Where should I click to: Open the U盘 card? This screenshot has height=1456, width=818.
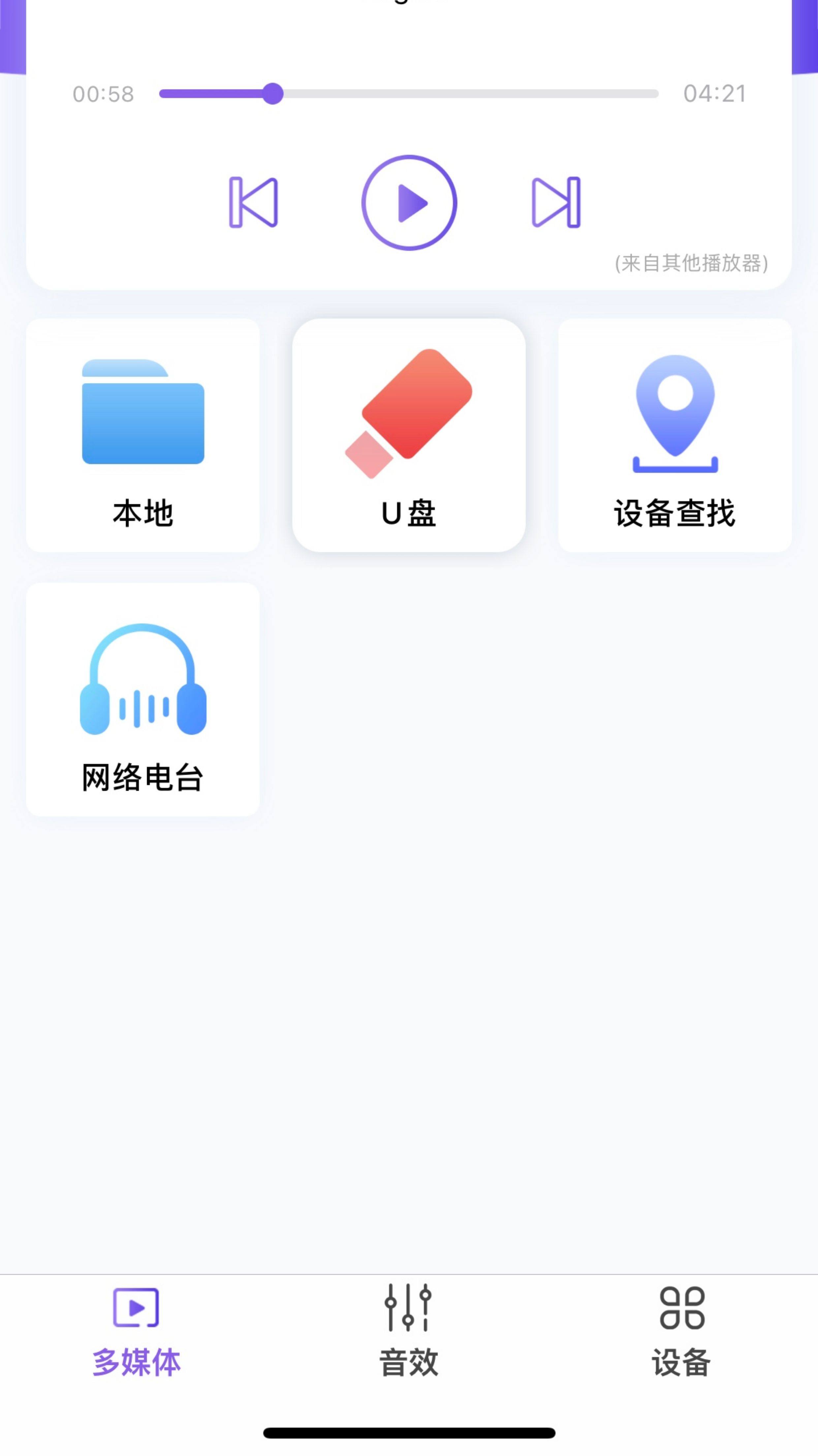click(x=409, y=435)
